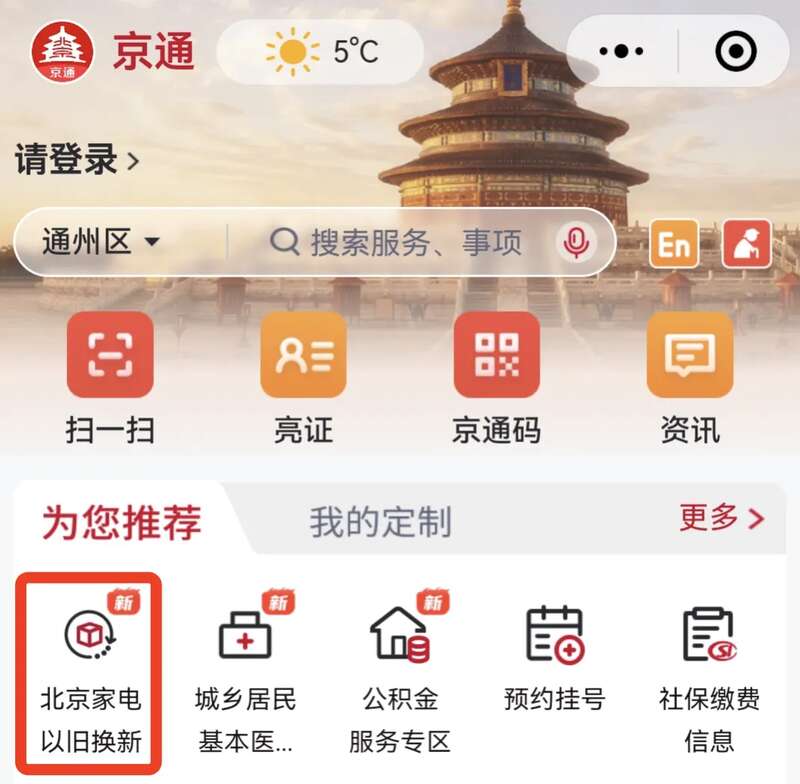This screenshot has width=800, height=784.
Task: Switch to the 为您推荐 tab
Action: (x=121, y=522)
